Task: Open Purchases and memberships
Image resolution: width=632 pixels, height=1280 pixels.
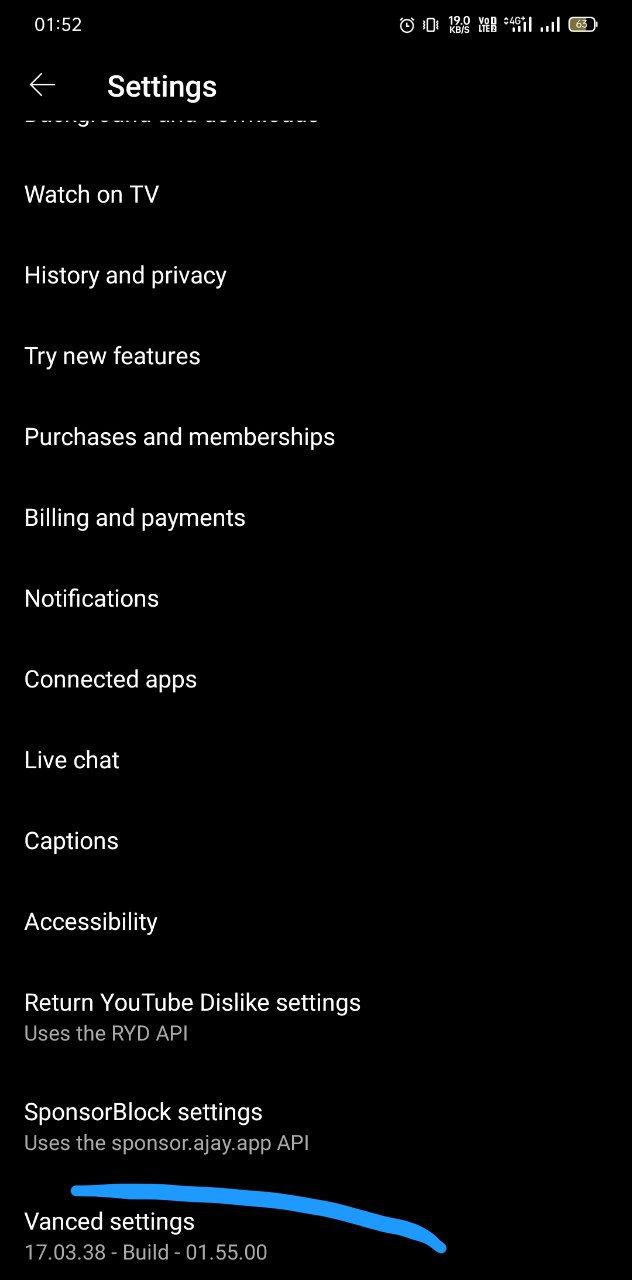Action: (x=316, y=437)
